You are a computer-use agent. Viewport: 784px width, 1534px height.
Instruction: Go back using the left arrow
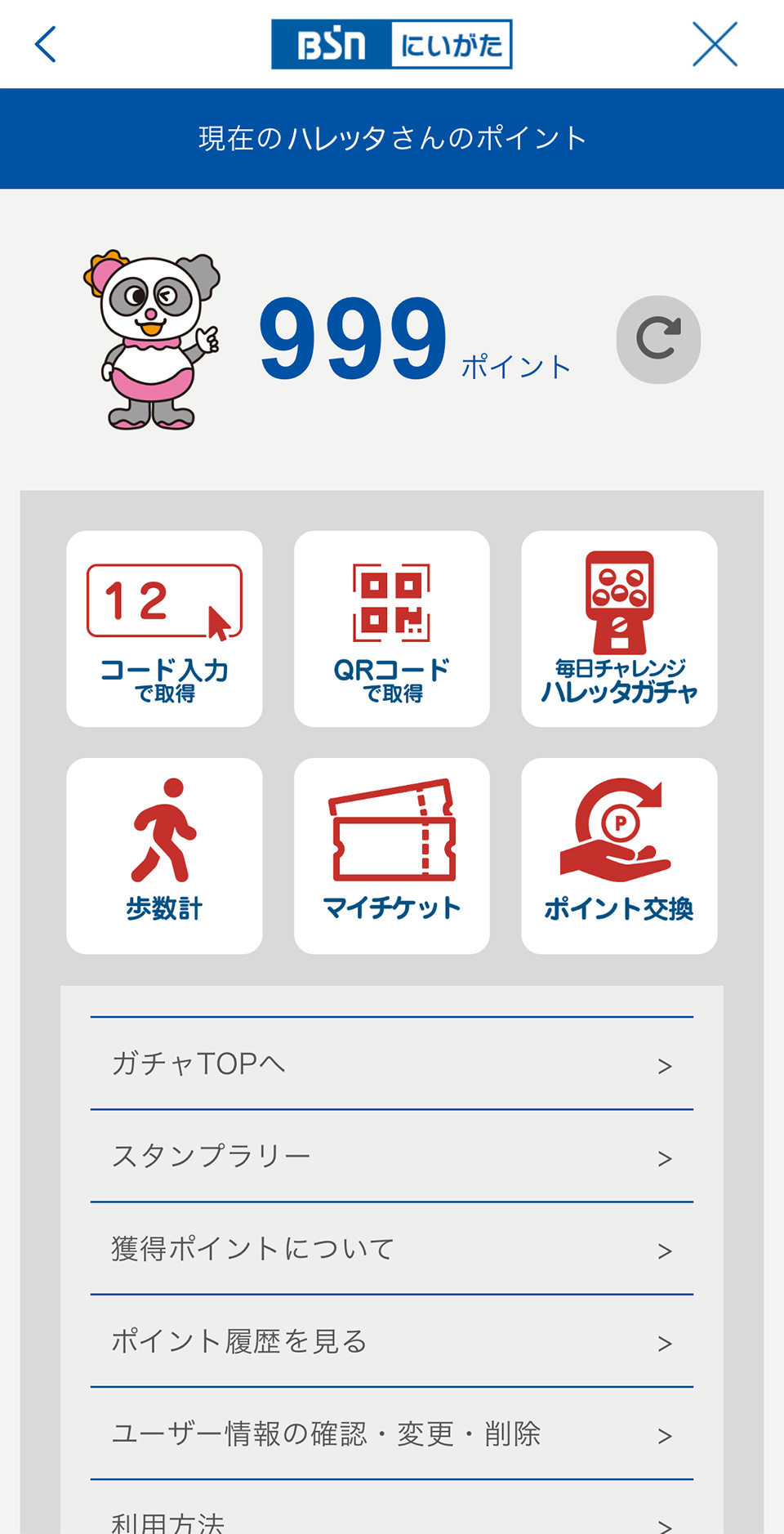[x=47, y=45]
